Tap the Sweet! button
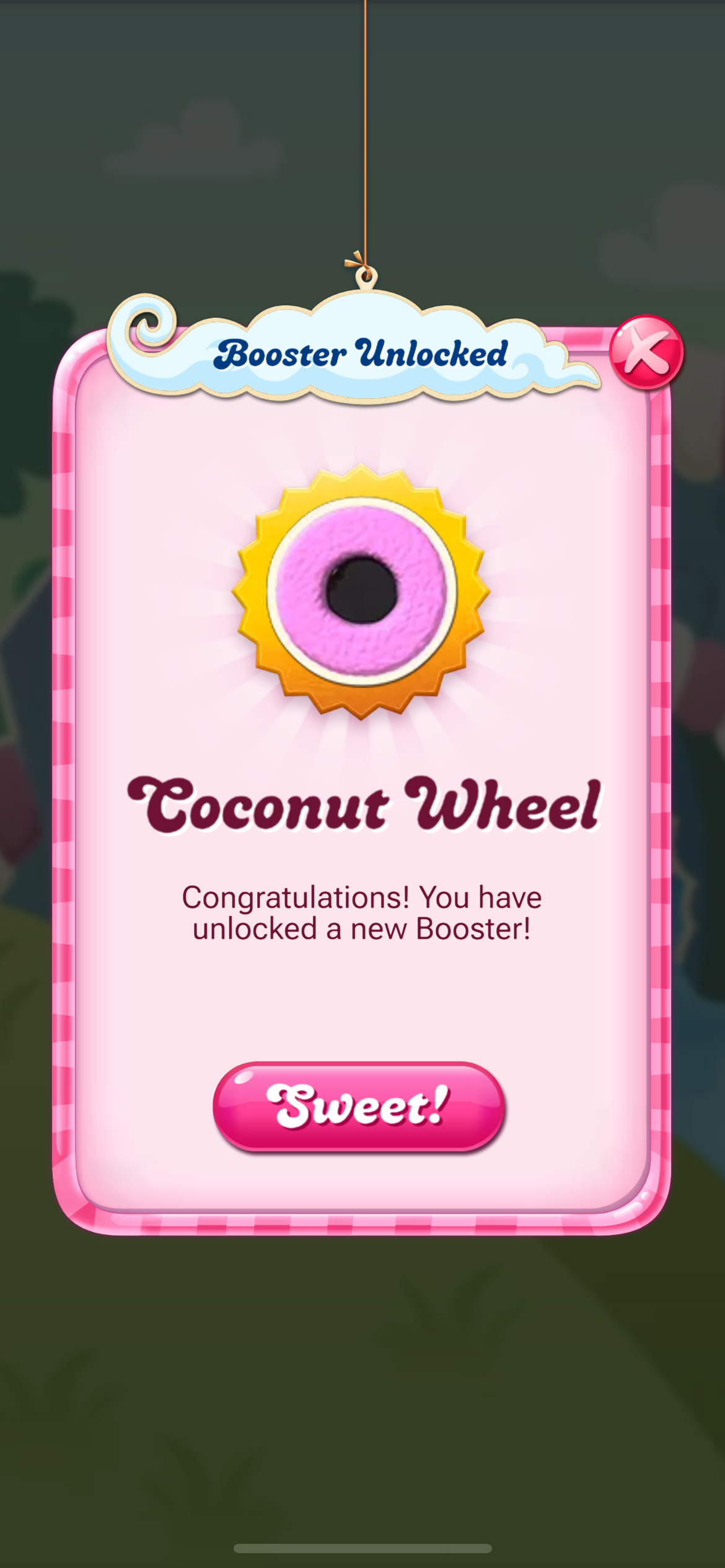Viewport: 725px width, 1568px height. [x=359, y=1106]
